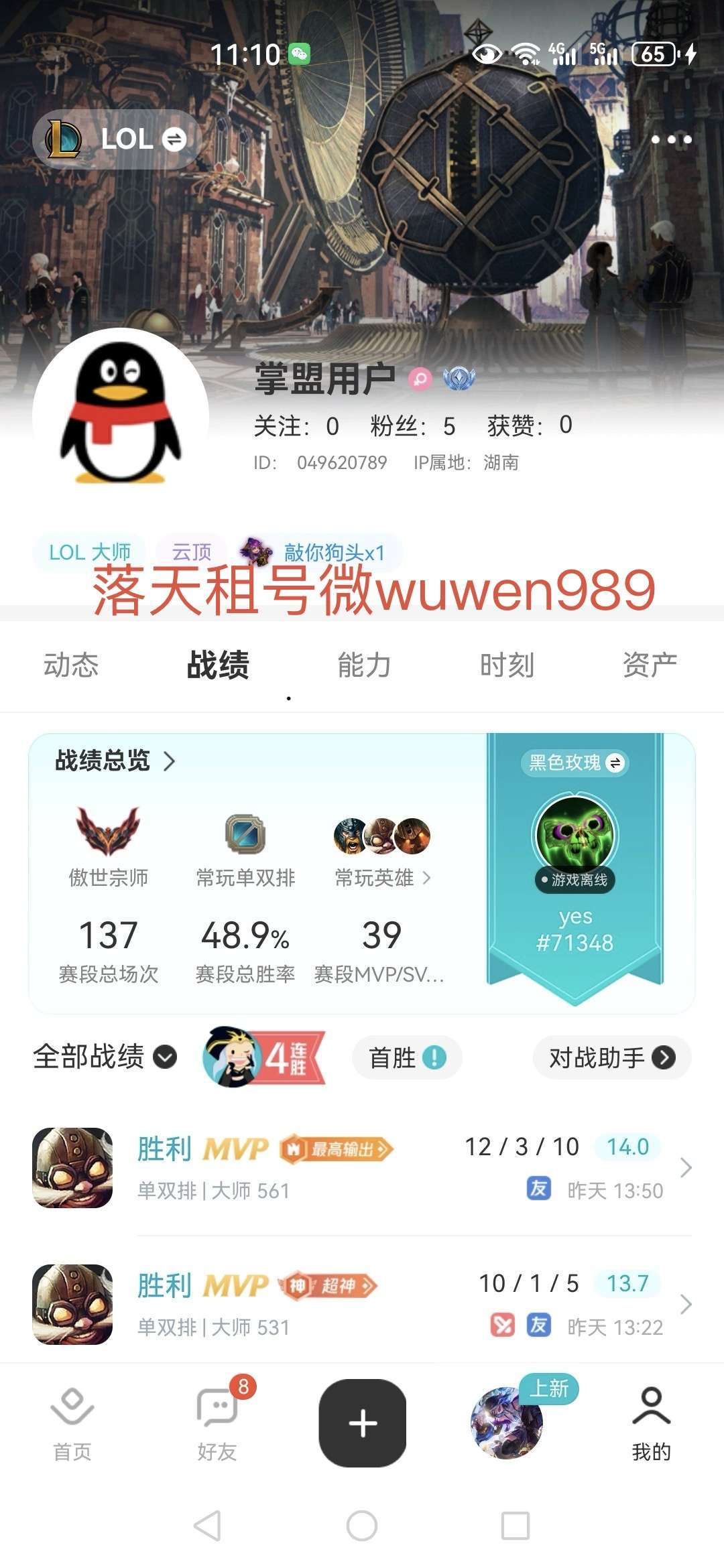
Task: Click the MVP 最高输出 badge
Action: point(335,1147)
